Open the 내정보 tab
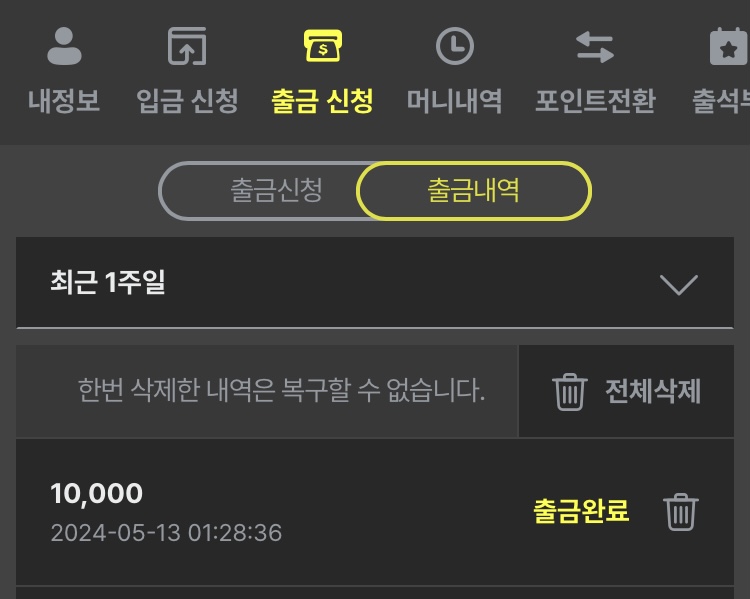The image size is (750, 599). 64,70
